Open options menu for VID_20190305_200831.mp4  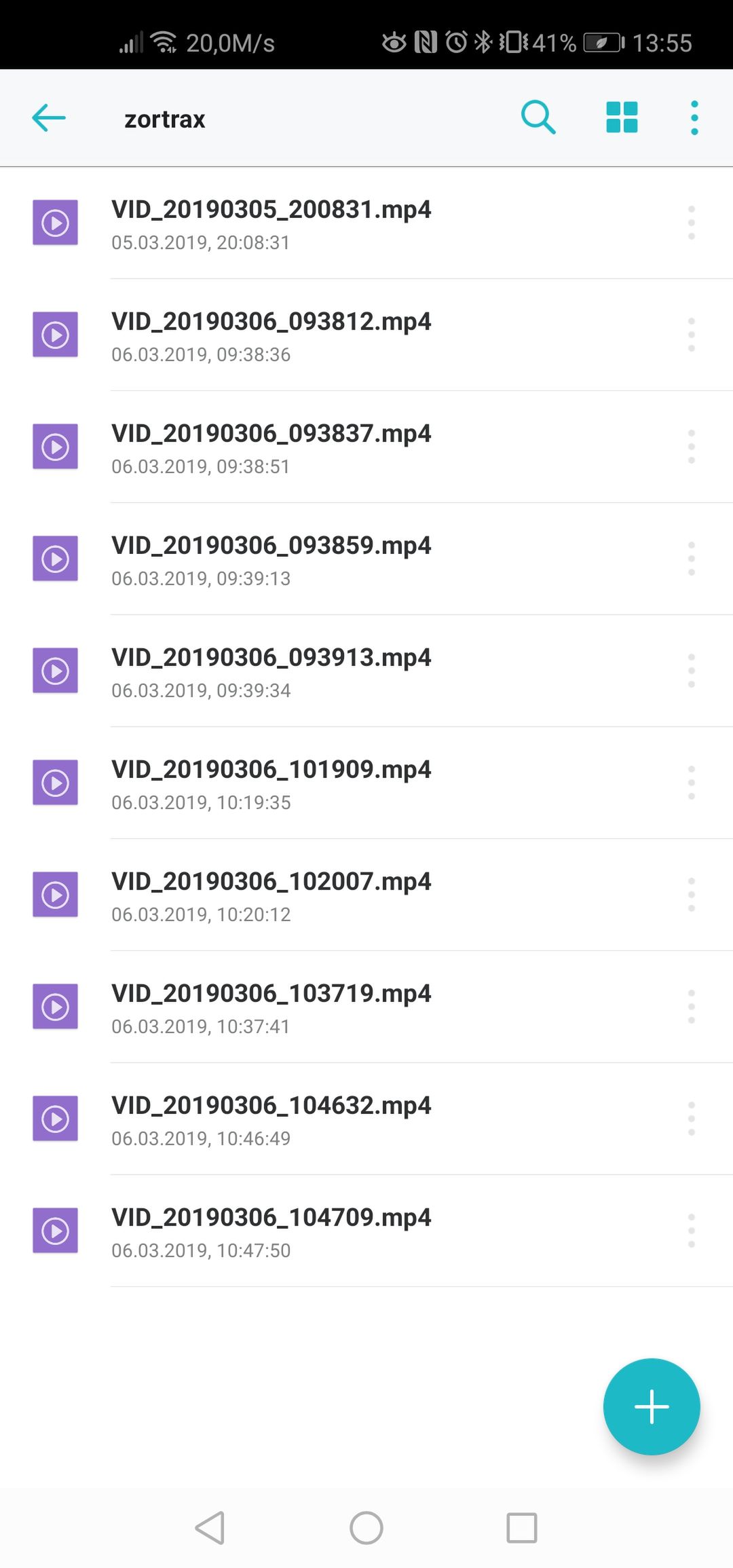(692, 223)
